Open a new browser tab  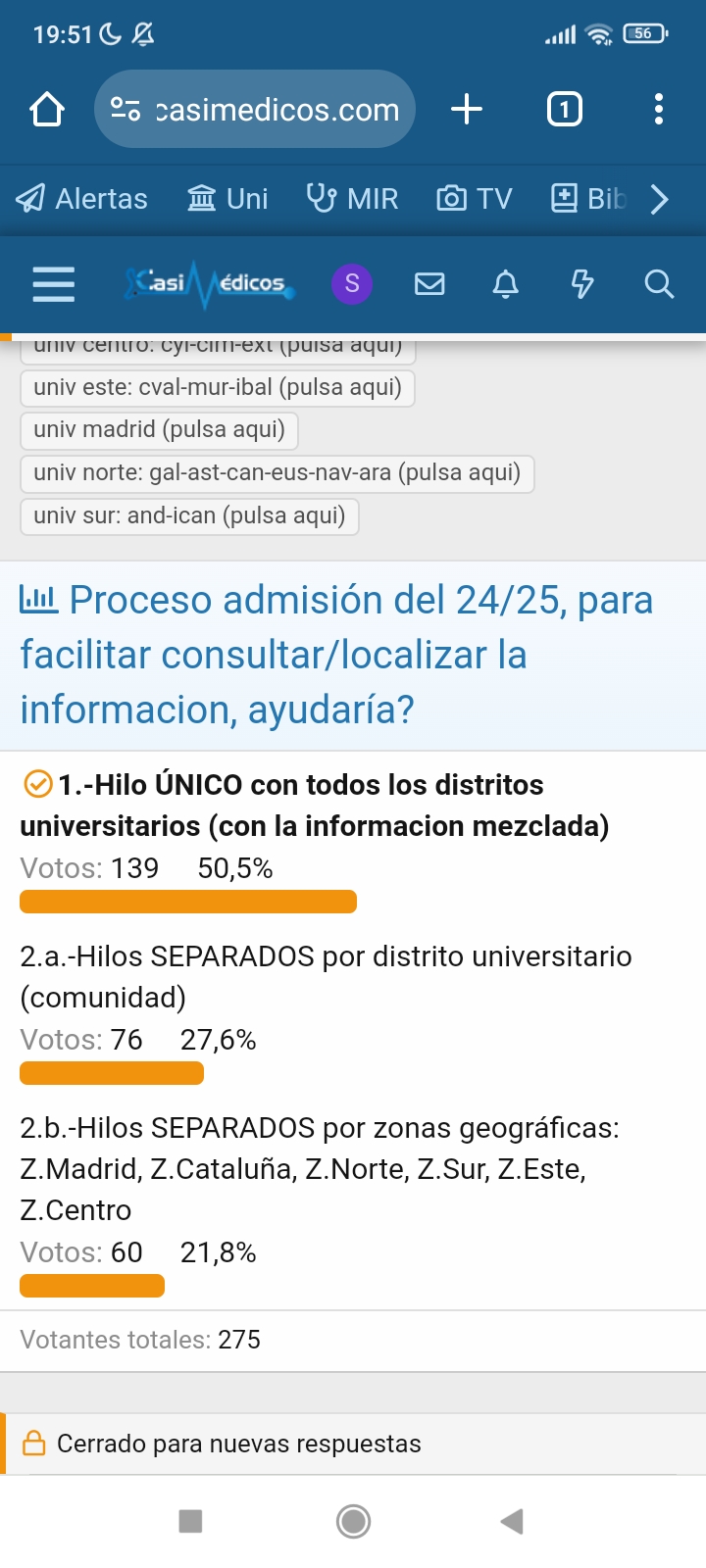coord(467,109)
